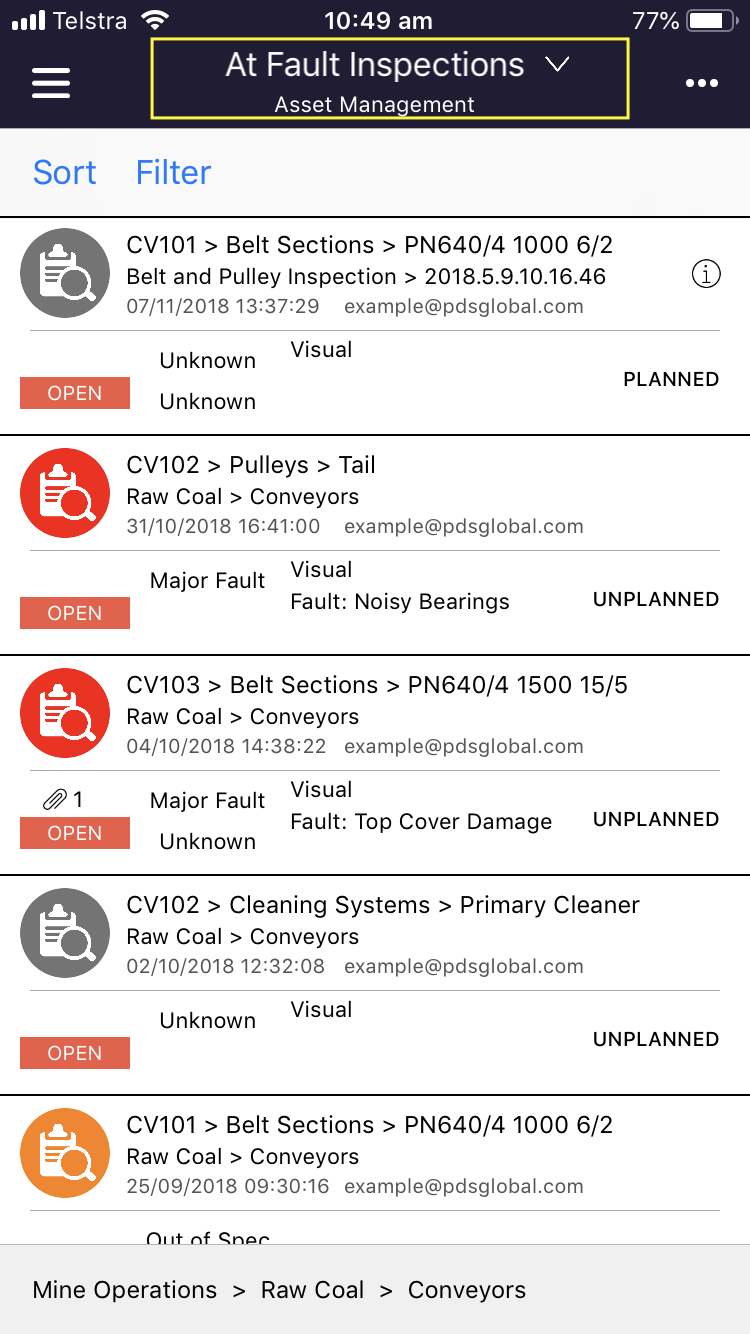Expand the At Fault Inspections dropdown
The image size is (750, 1334).
(x=390, y=80)
